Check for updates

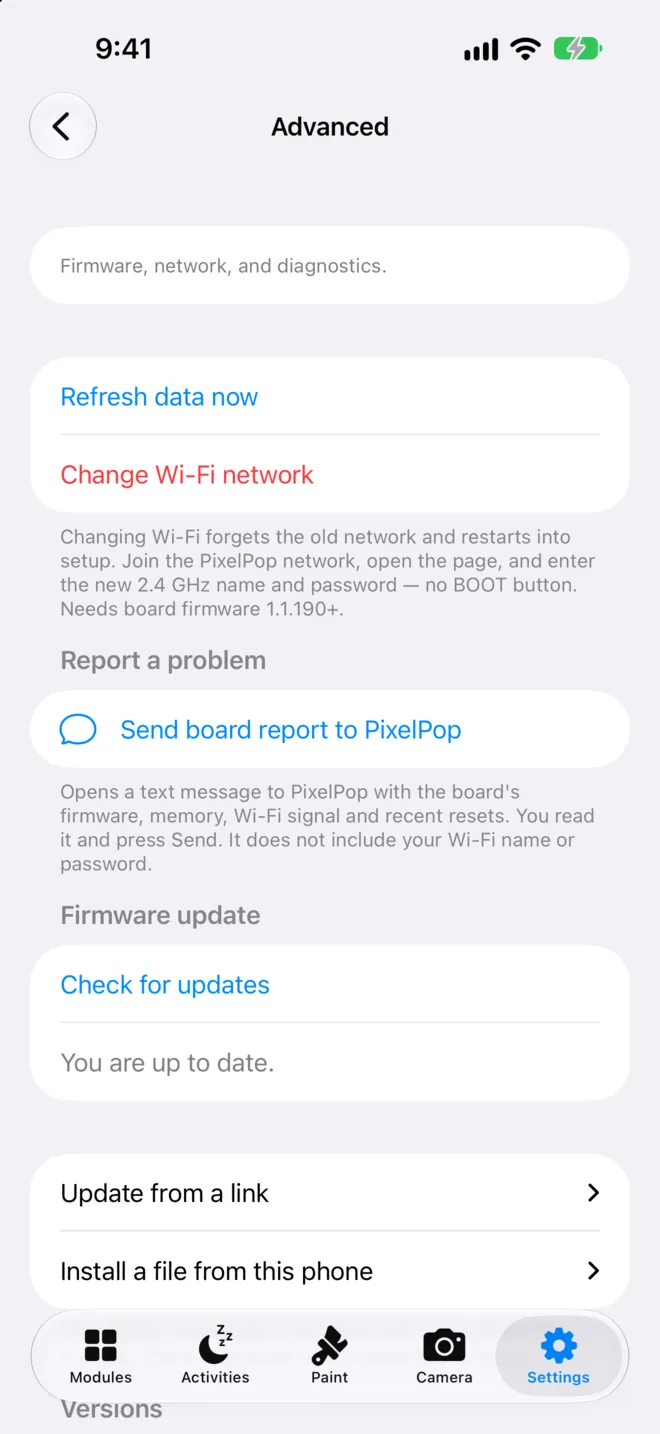point(330,984)
